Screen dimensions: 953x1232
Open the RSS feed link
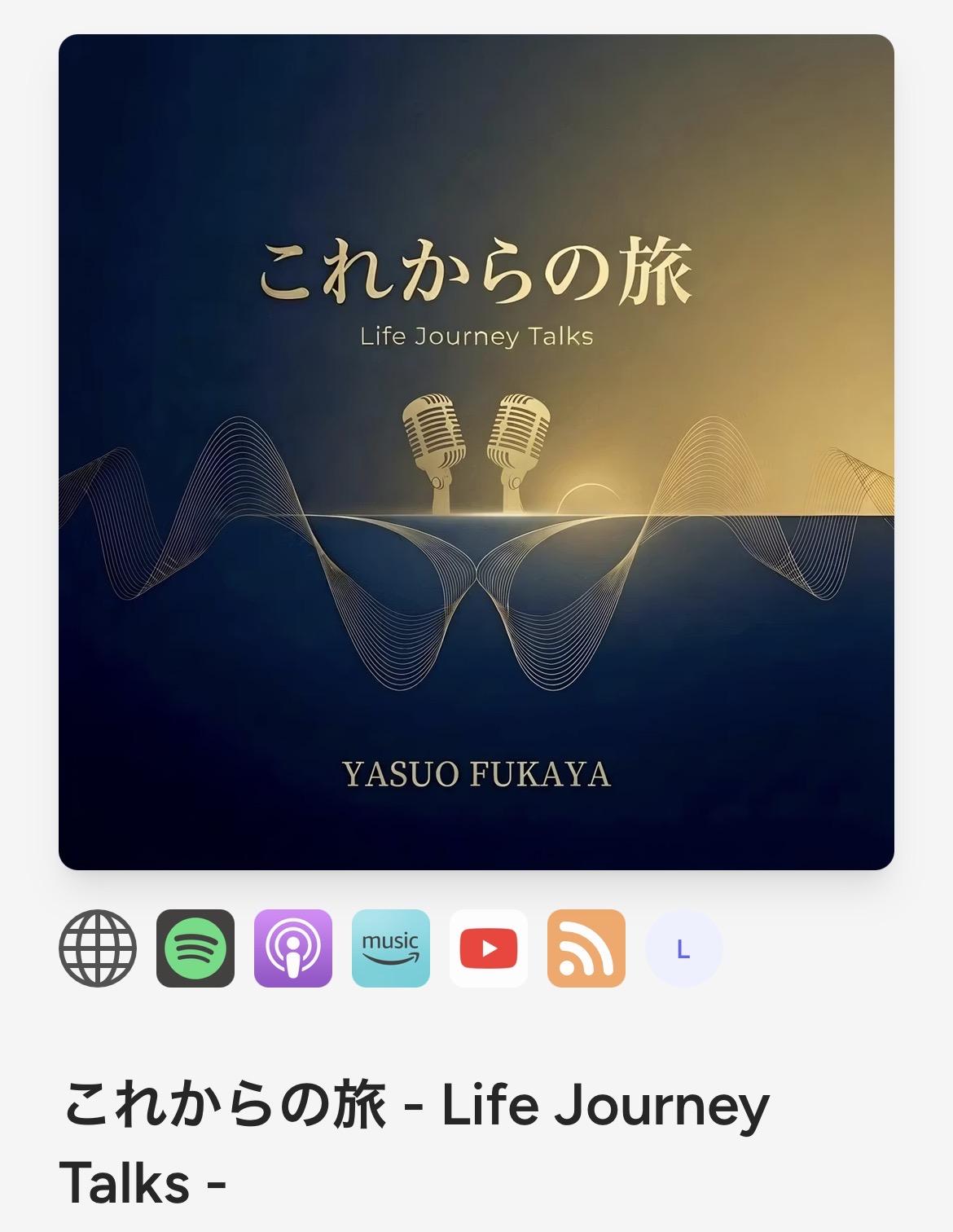[x=586, y=948]
